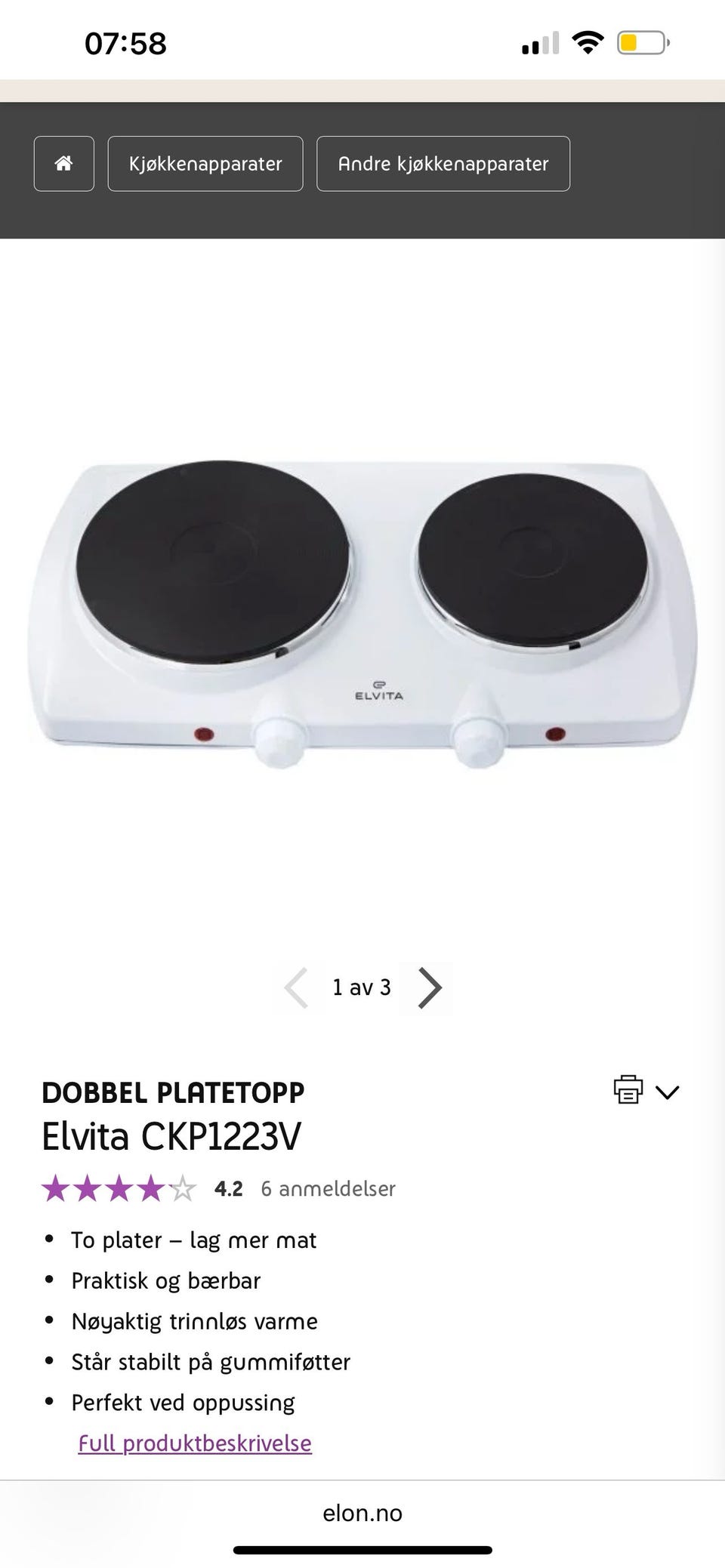Open Full produktbeskrivelse link
The image size is (725, 1568).
click(x=195, y=1443)
